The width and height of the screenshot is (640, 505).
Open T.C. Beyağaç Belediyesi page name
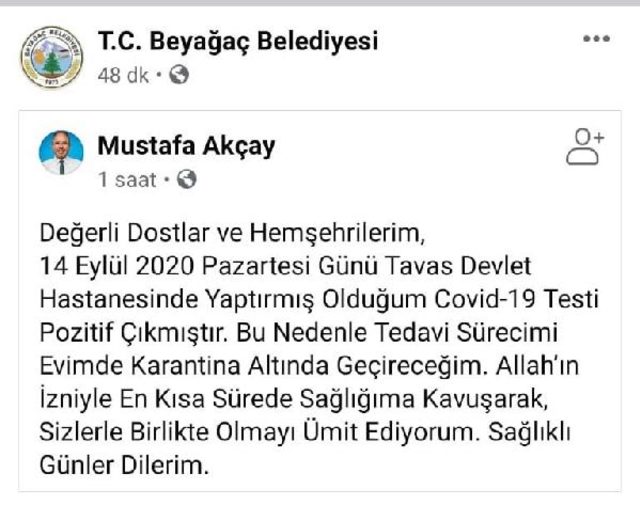[x=238, y=41]
